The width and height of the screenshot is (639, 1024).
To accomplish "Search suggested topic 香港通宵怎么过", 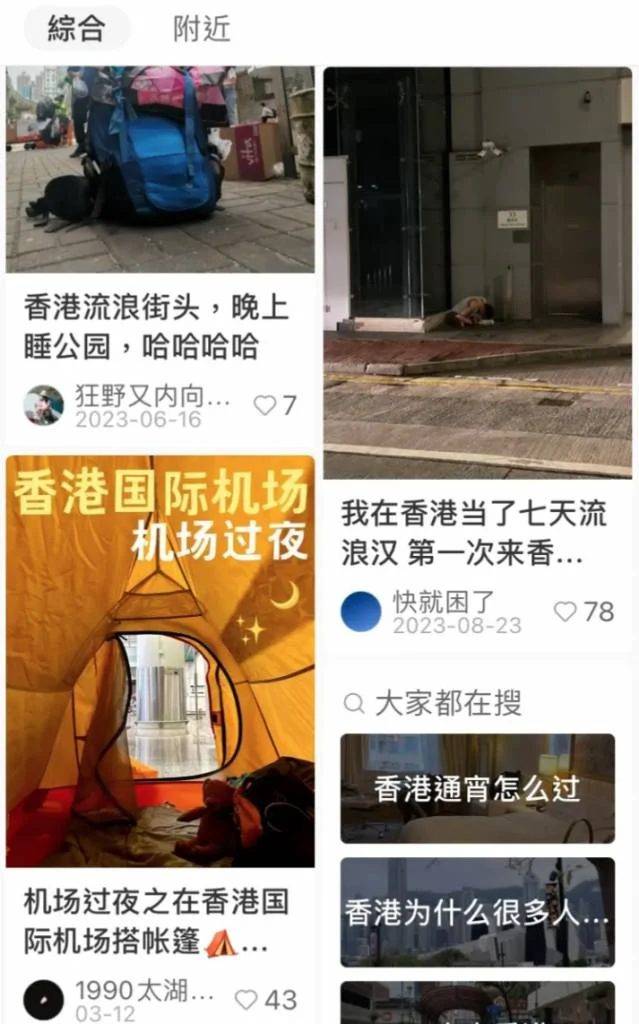I will pos(477,788).
